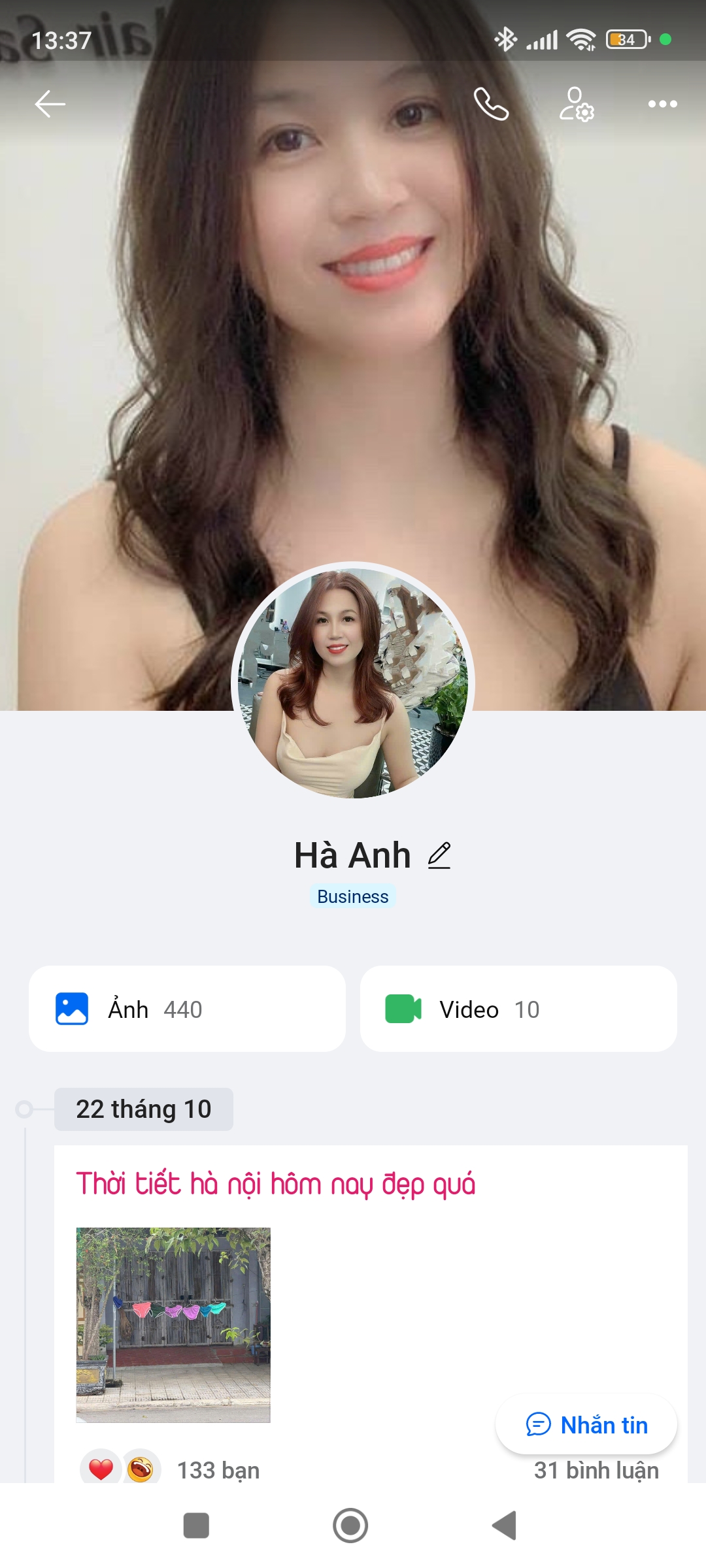
Task: Edit the contact name with pencil icon
Action: click(x=439, y=855)
